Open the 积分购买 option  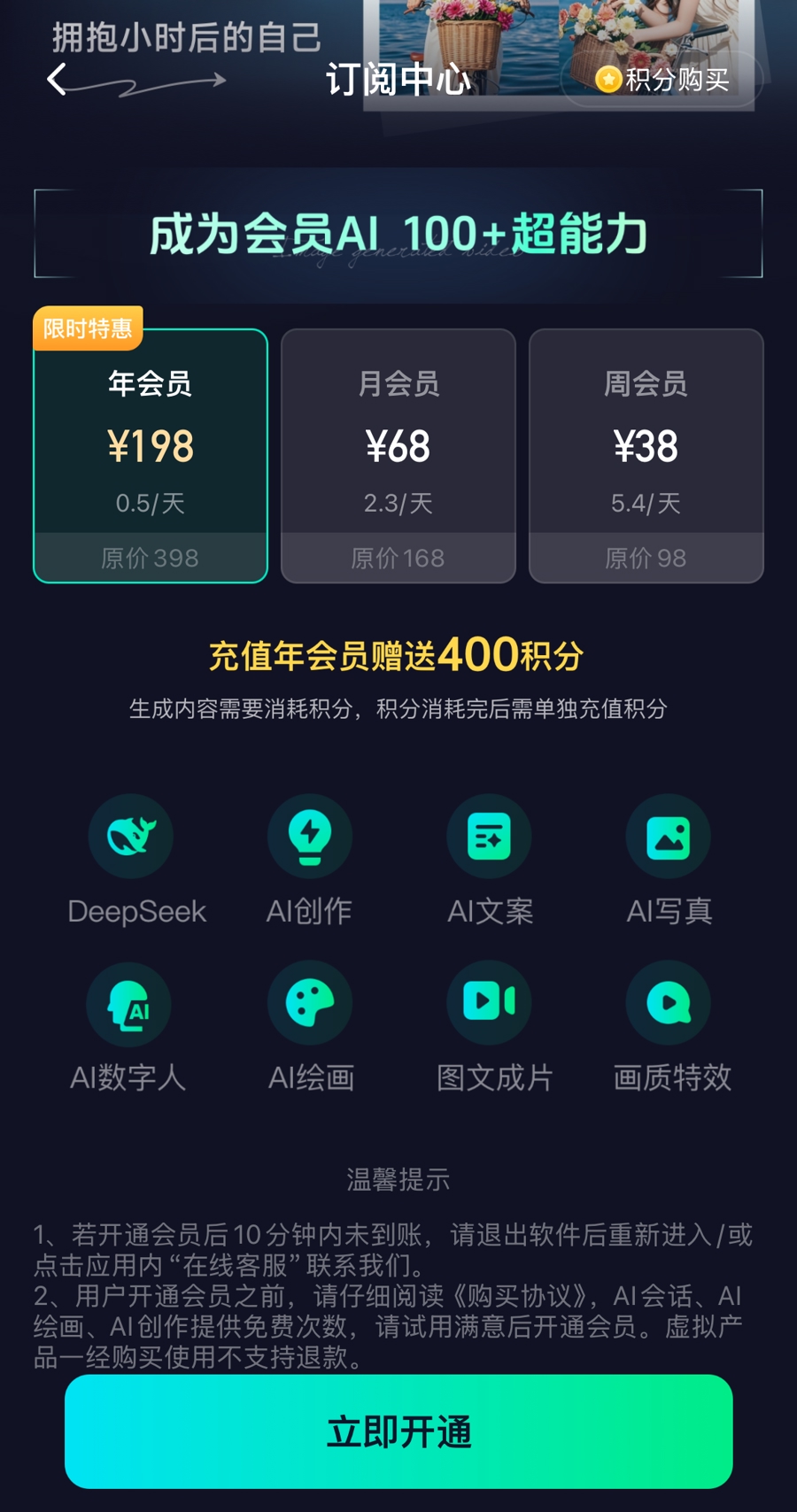point(662,80)
